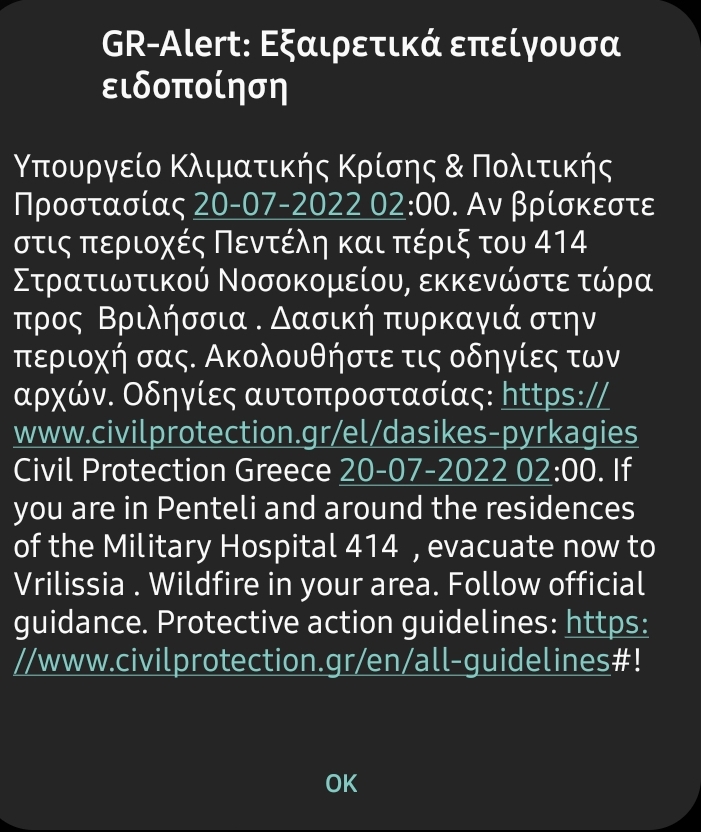The width and height of the screenshot is (701, 832).
Task: Tap the date link in the Greek text
Action: point(298,205)
